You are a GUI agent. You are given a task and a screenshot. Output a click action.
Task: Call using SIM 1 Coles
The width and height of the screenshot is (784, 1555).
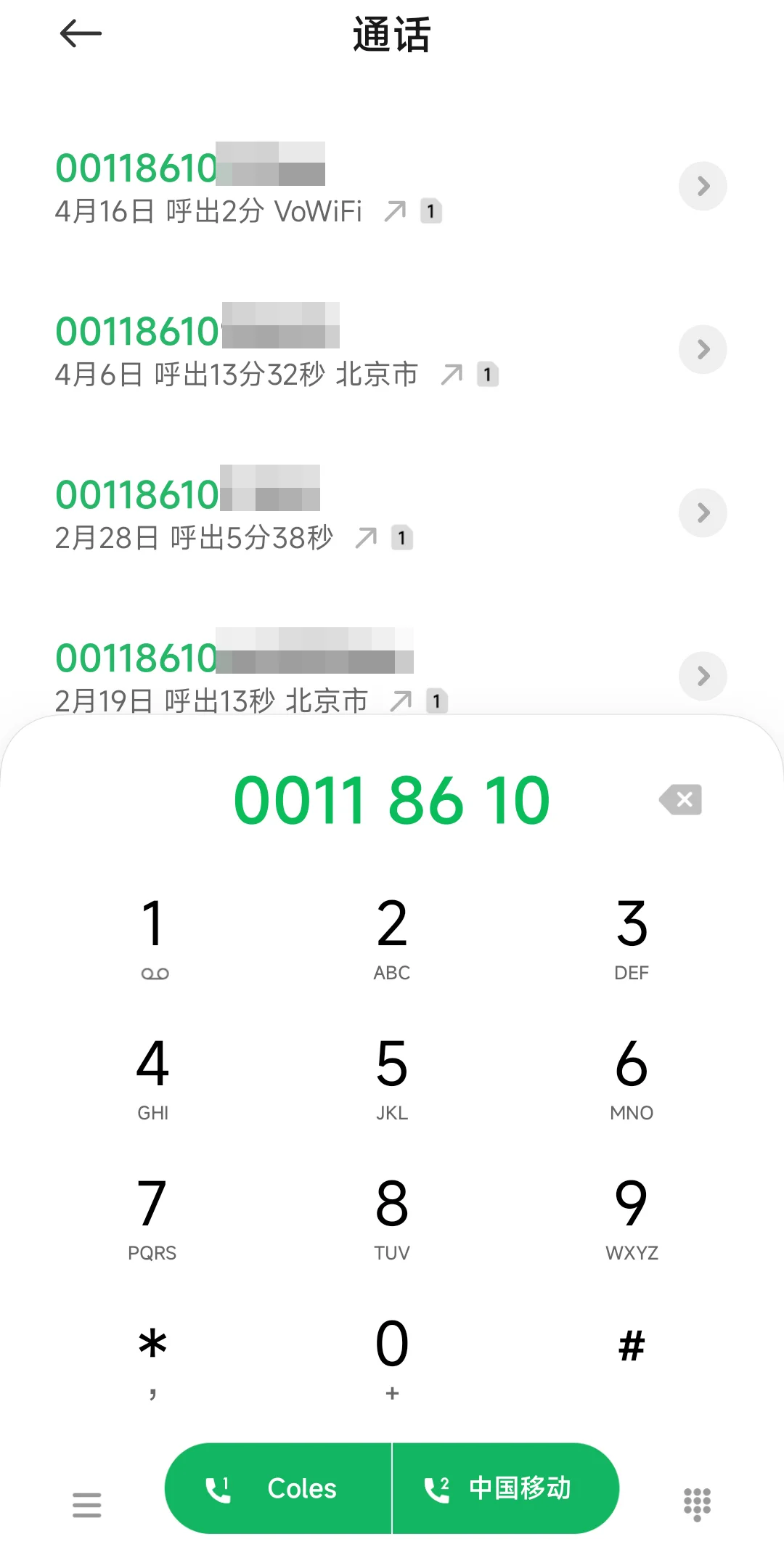pyautogui.click(x=279, y=1488)
